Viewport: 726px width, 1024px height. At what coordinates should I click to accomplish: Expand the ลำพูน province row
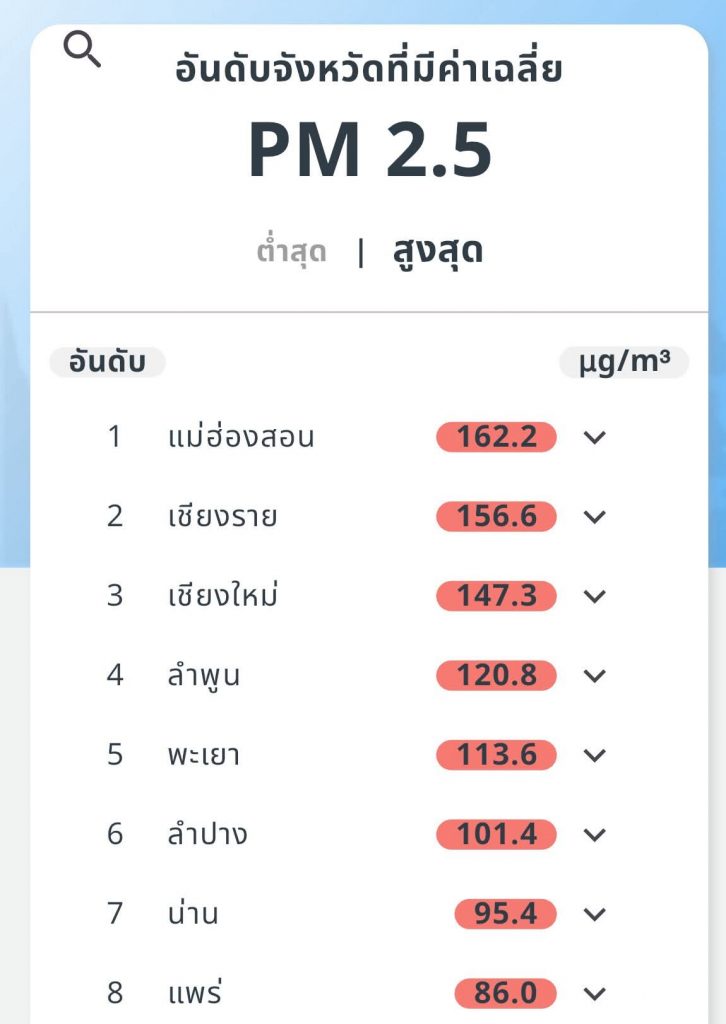pyautogui.click(x=595, y=676)
